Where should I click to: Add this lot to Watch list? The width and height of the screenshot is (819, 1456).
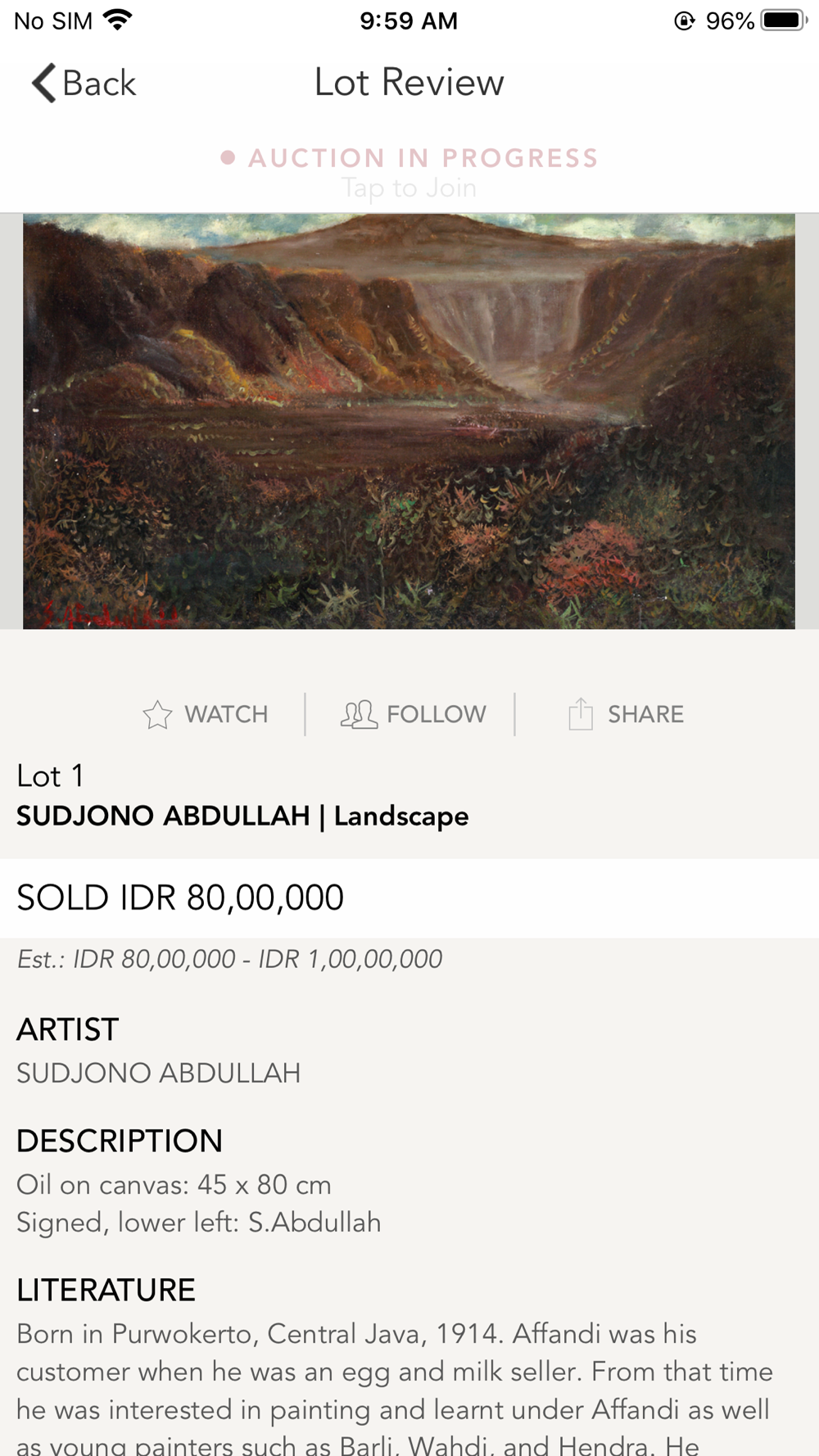click(x=206, y=714)
